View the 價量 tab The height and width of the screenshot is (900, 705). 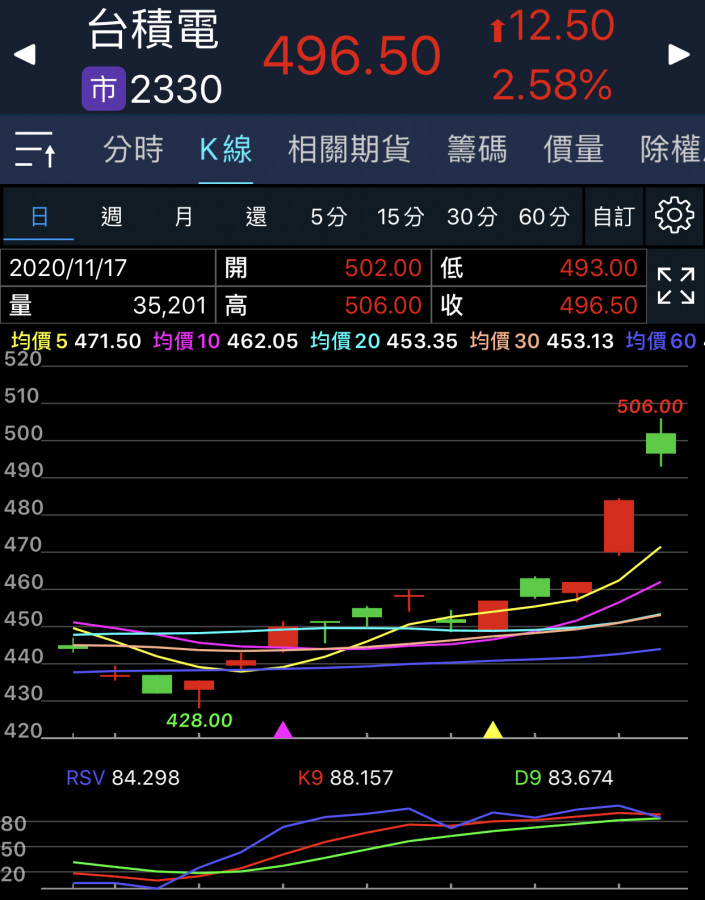[x=573, y=150]
